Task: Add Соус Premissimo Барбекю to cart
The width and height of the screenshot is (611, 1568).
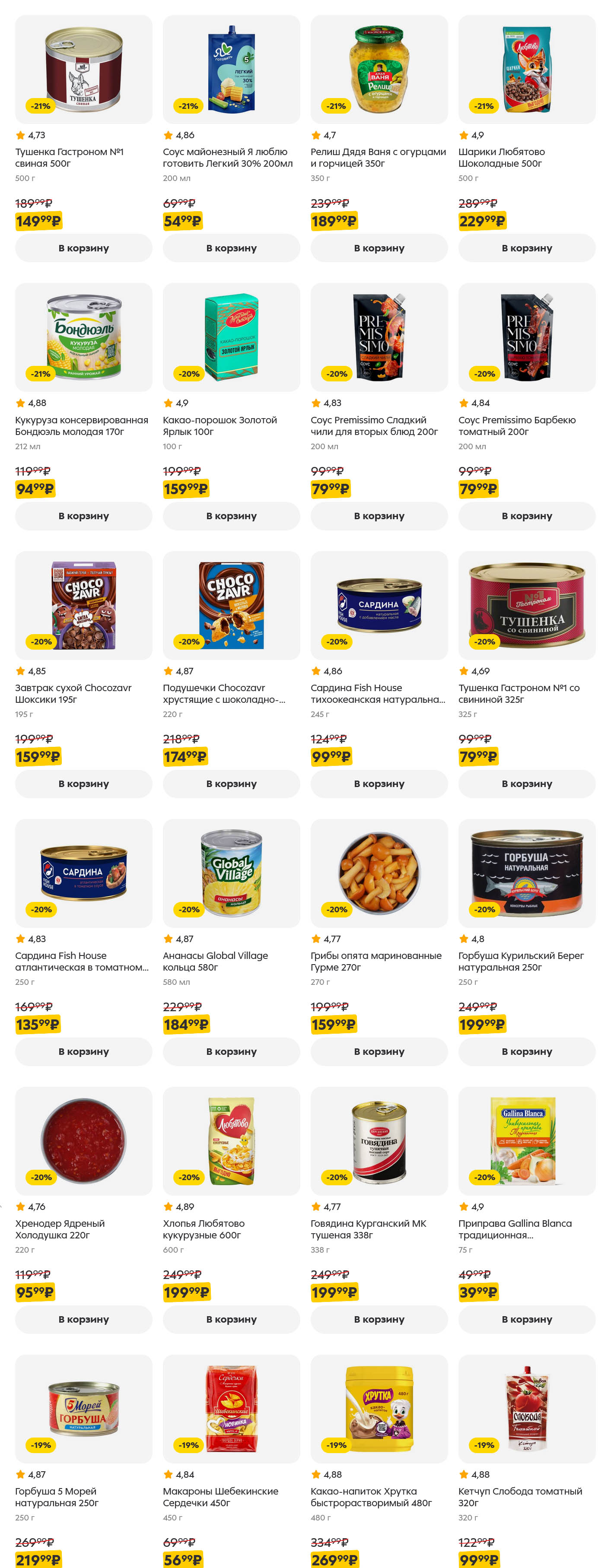Action: 526,516
